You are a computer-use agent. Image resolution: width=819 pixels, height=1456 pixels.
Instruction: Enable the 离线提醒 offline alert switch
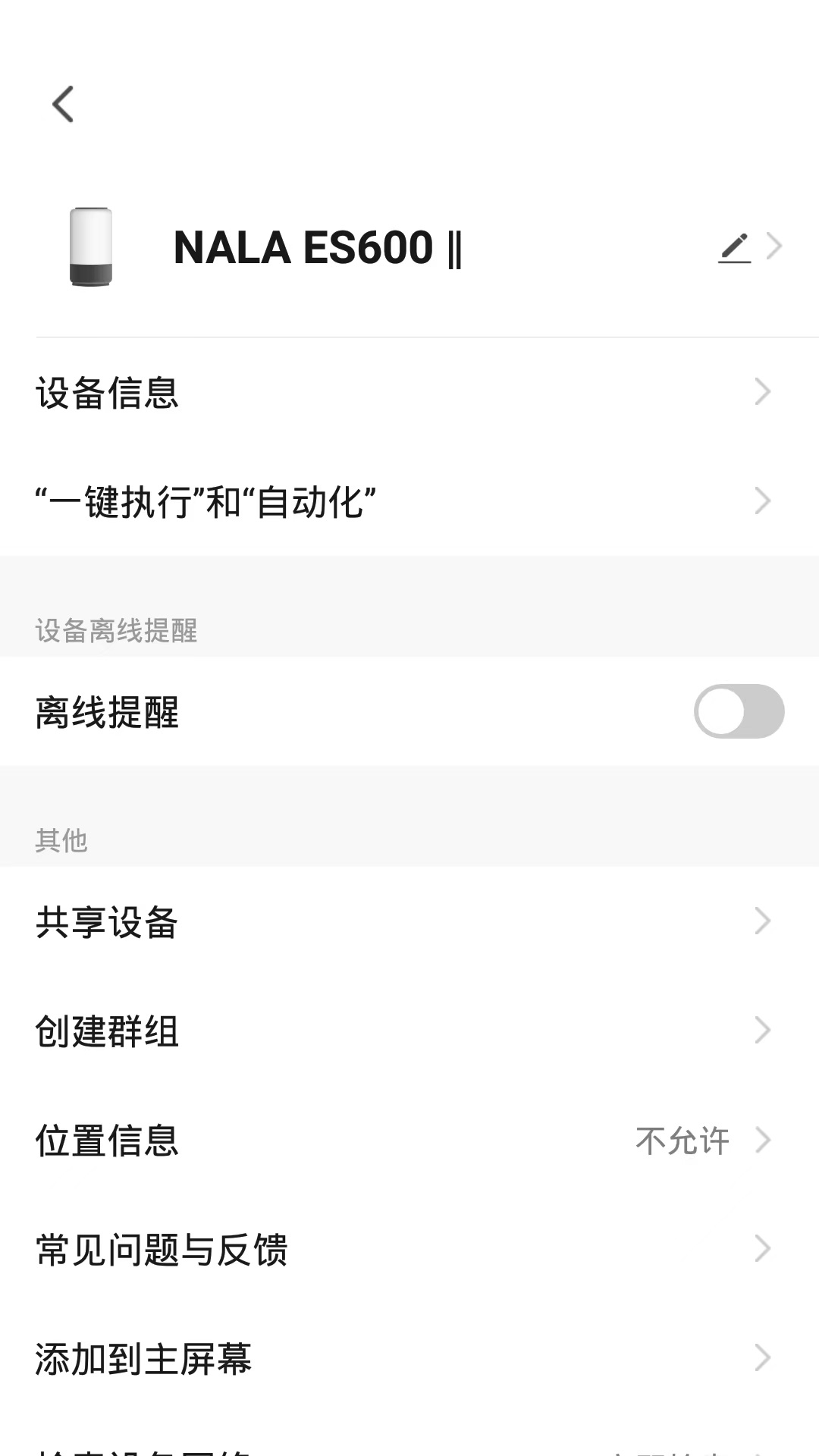click(x=738, y=712)
